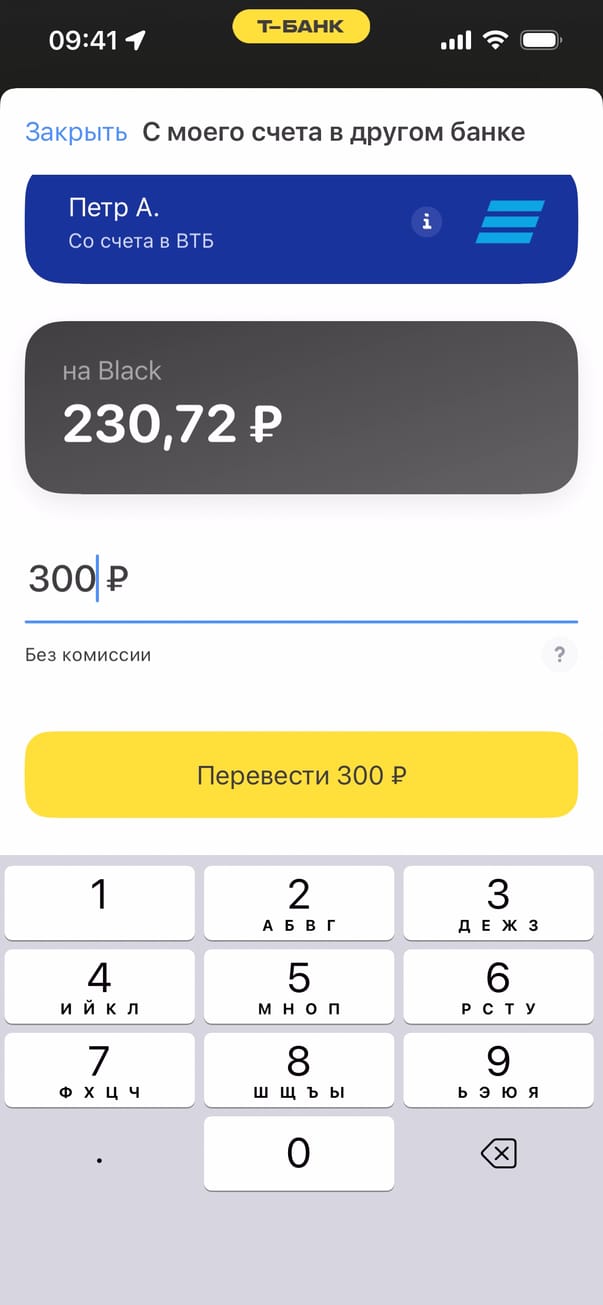This screenshot has width=603, height=1305.
Task: Enter digit 9 on the keypad
Action: pyautogui.click(x=498, y=1069)
